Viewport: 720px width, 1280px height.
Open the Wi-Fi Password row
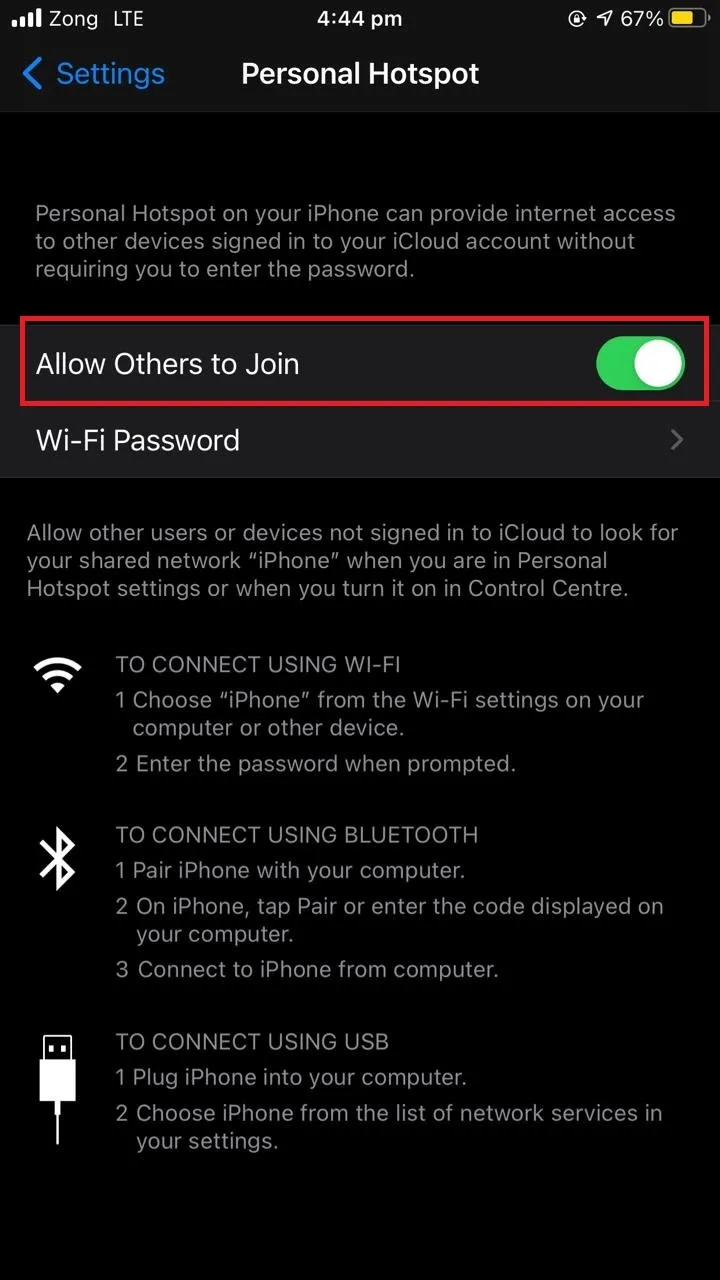pyautogui.click(x=360, y=440)
